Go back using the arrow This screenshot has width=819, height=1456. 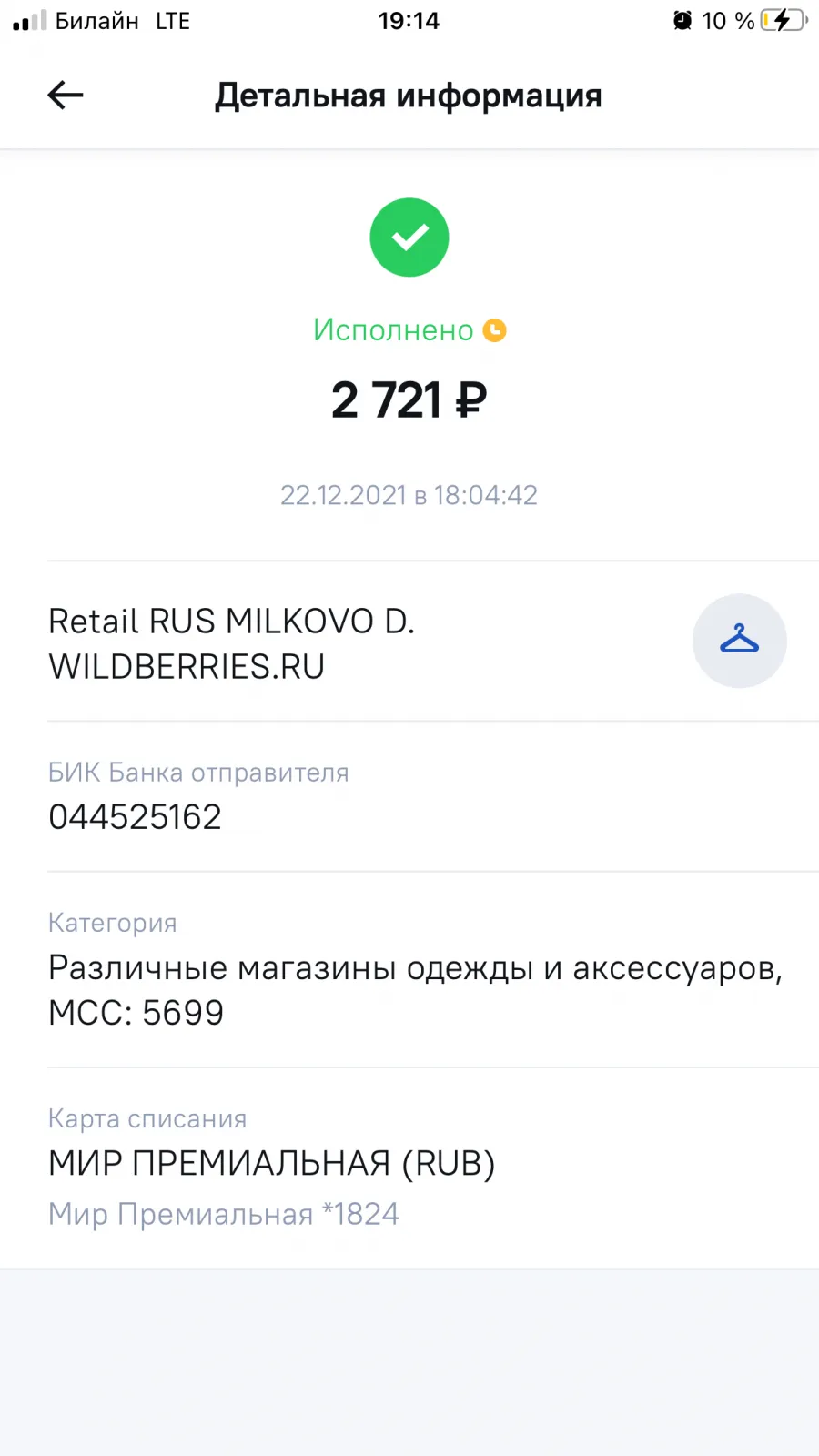coord(66,95)
